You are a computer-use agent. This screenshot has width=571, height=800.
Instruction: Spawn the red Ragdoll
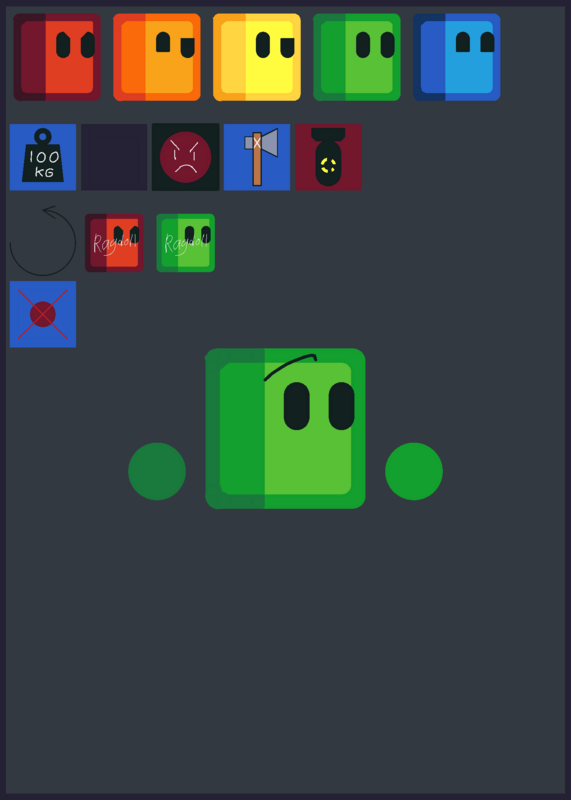pos(114,243)
